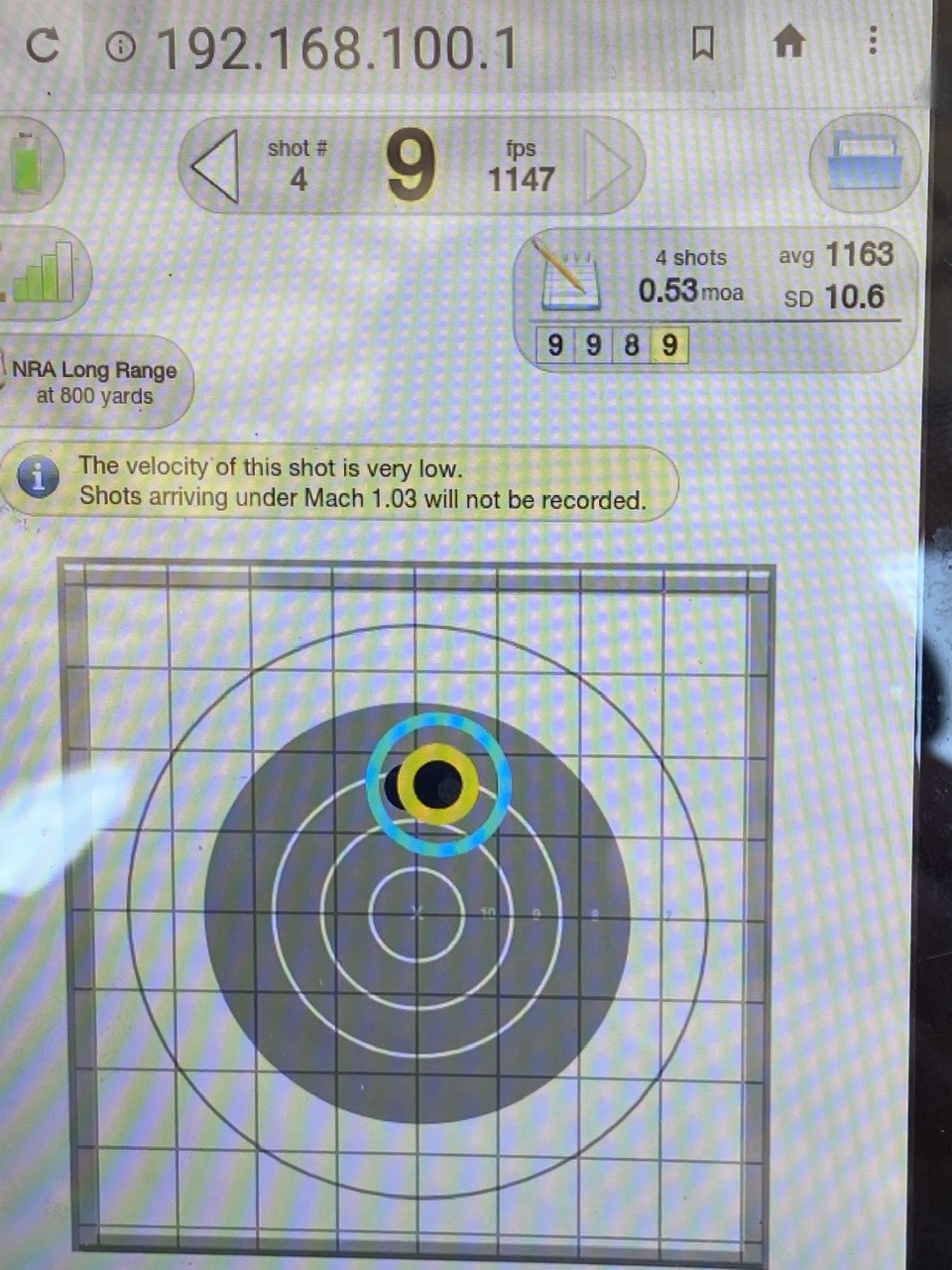Open the browser overflow menu

(x=873, y=41)
